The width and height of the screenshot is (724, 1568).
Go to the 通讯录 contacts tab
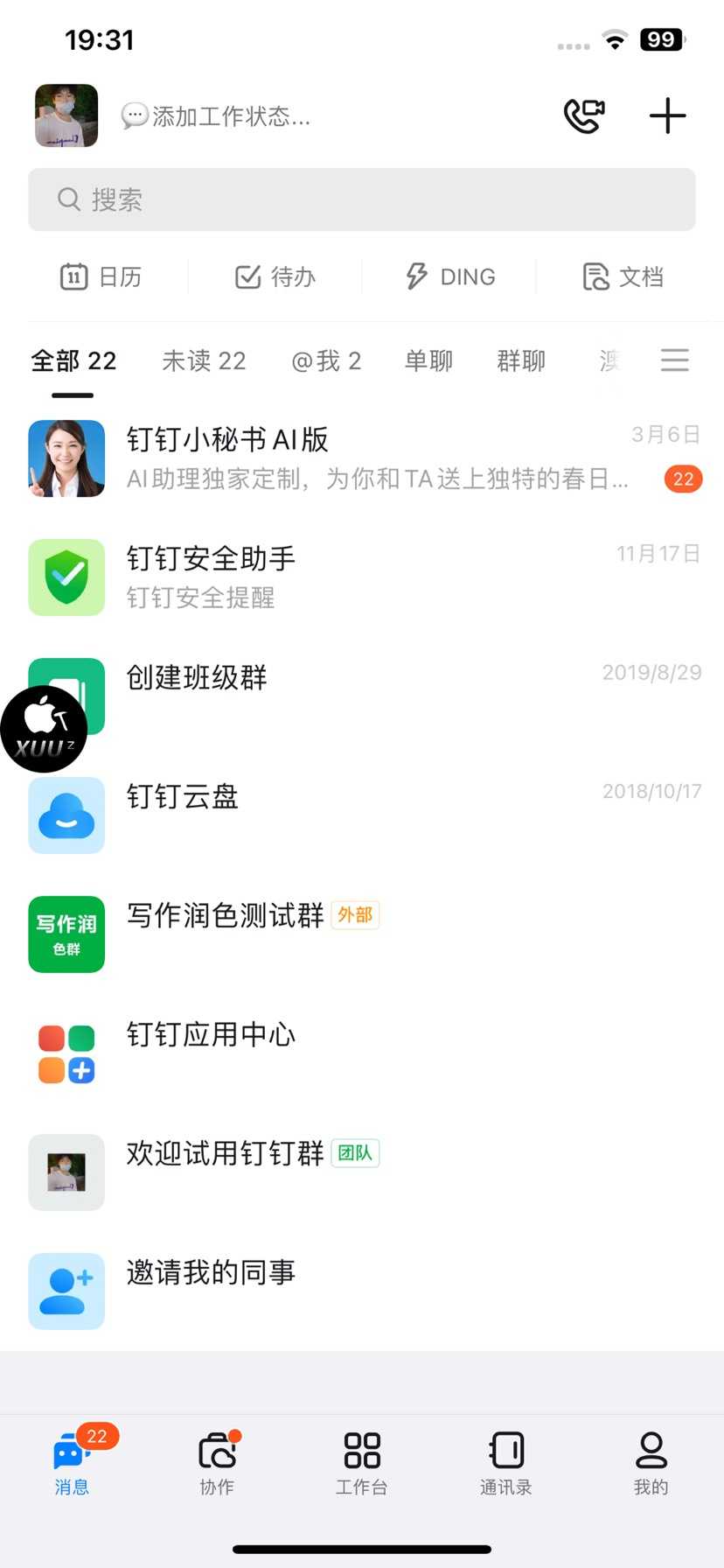[506, 1463]
